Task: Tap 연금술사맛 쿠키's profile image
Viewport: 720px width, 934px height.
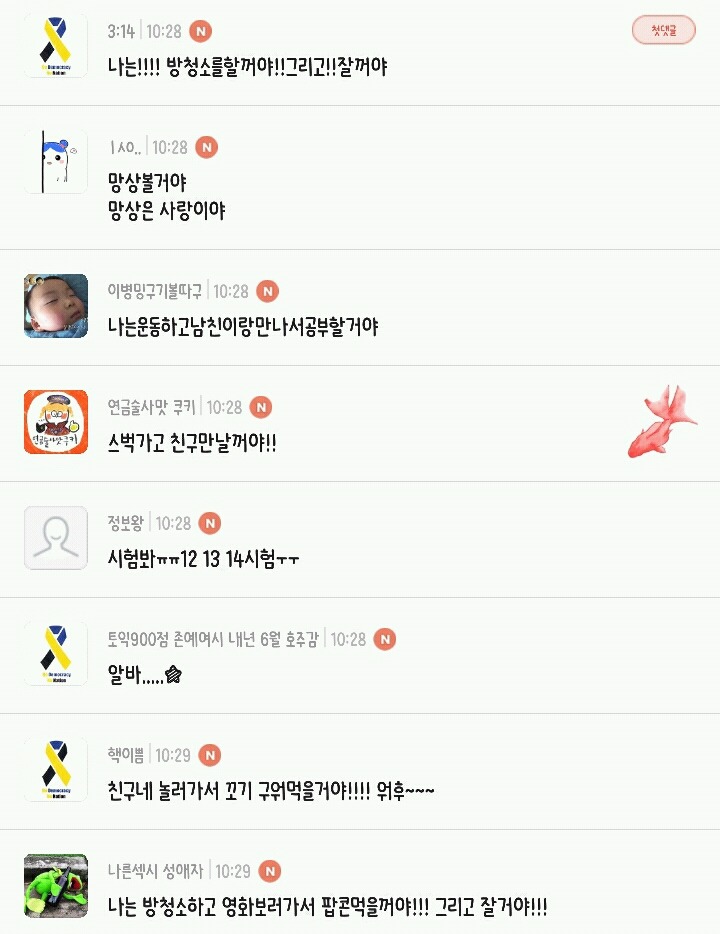Action: point(56,422)
